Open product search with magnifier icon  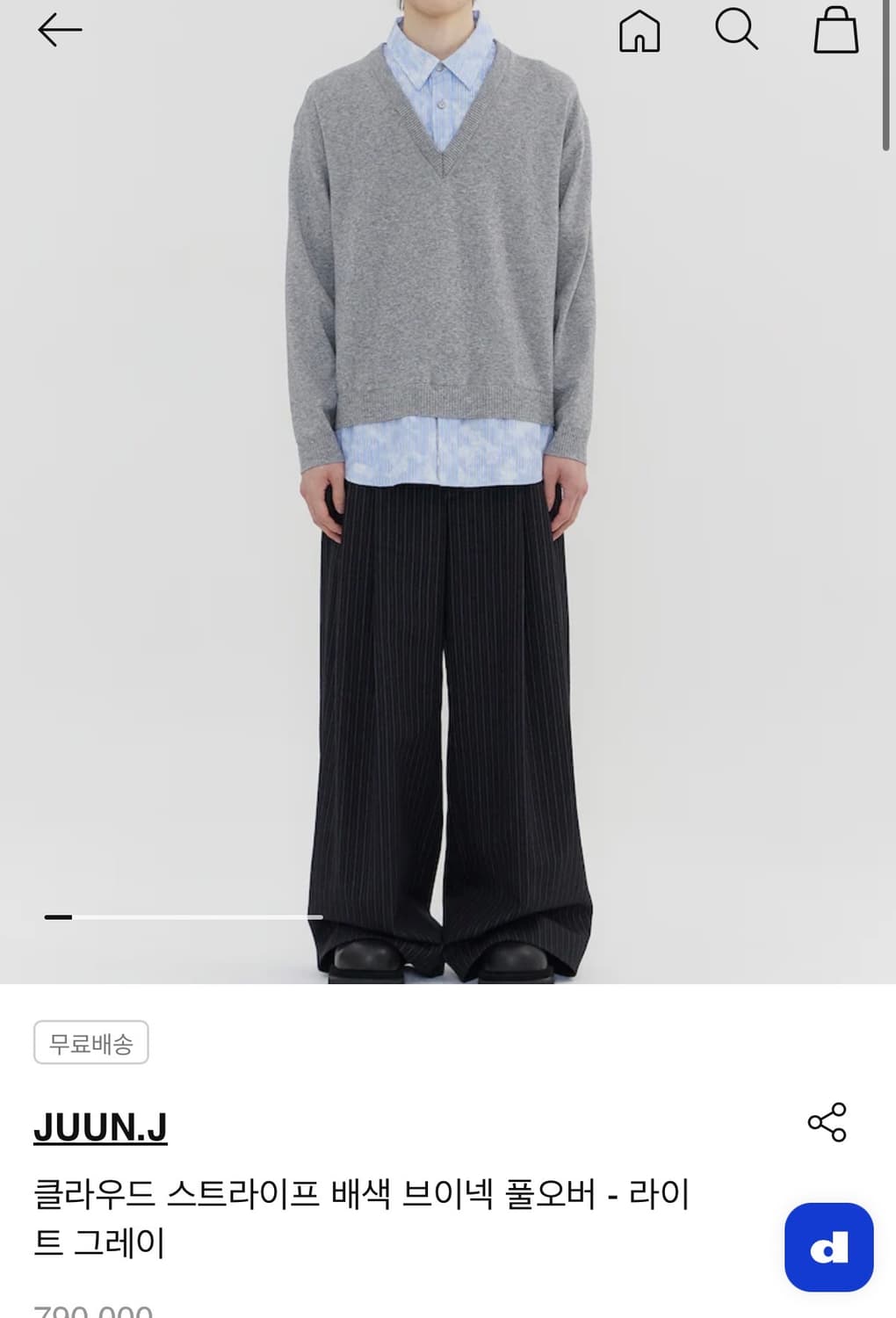[x=739, y=30]
